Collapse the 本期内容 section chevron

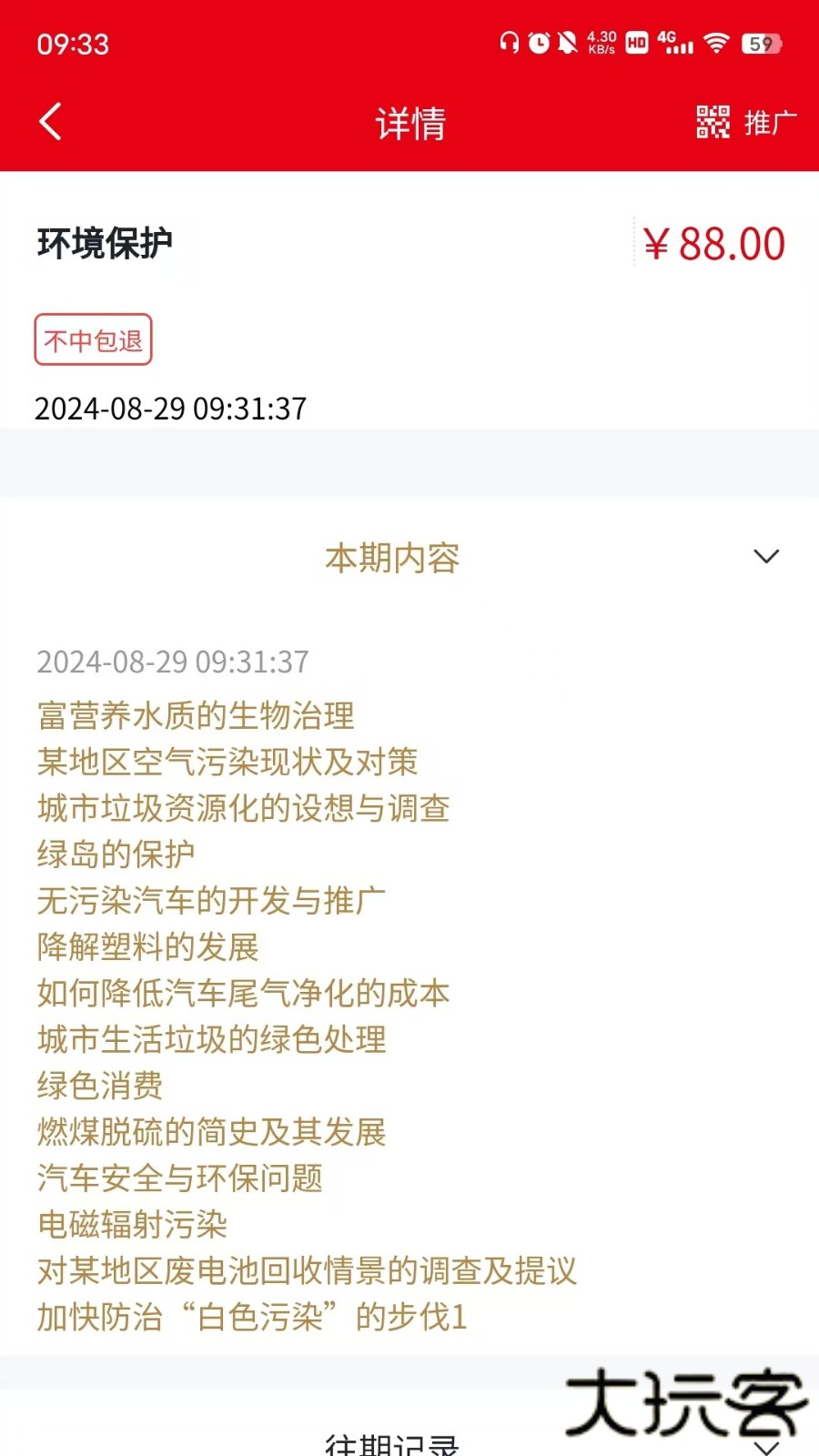pyautogui.click(x=765, y=556)
